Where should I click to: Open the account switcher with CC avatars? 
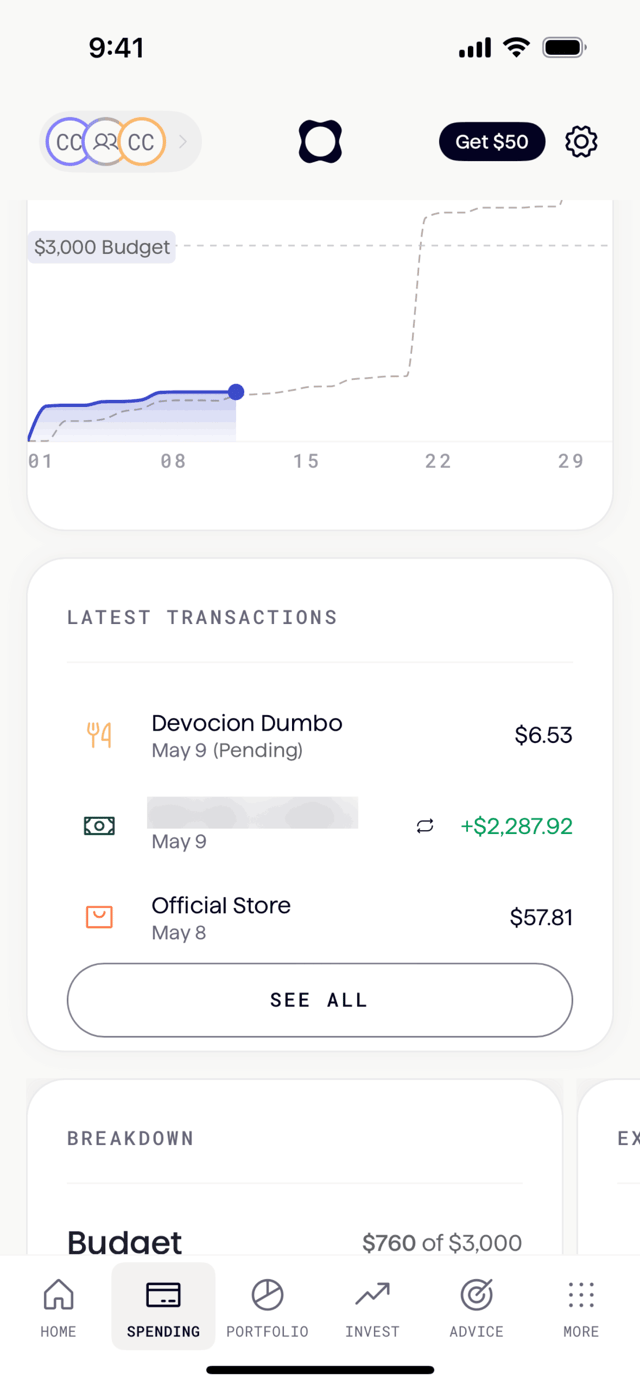[x=121, y=142]
